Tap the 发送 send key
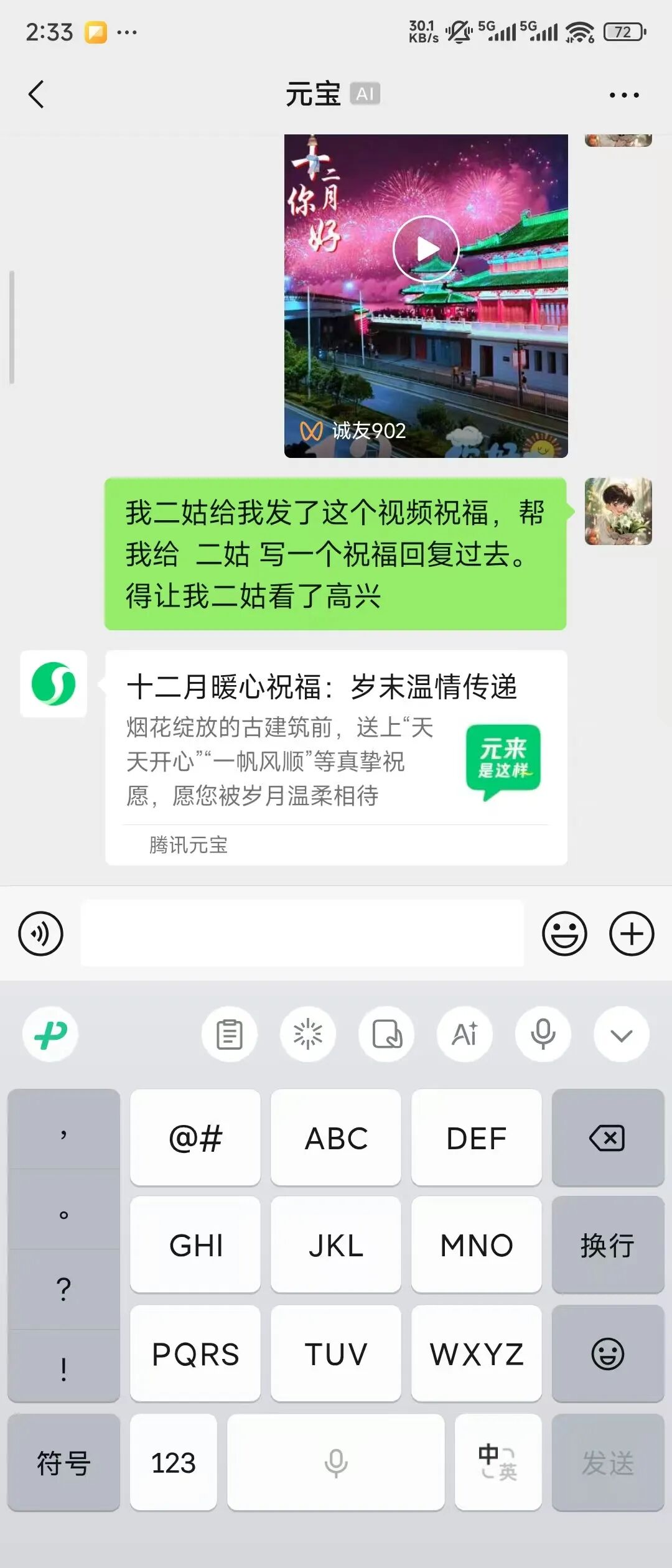 (x=607, y=1462)
